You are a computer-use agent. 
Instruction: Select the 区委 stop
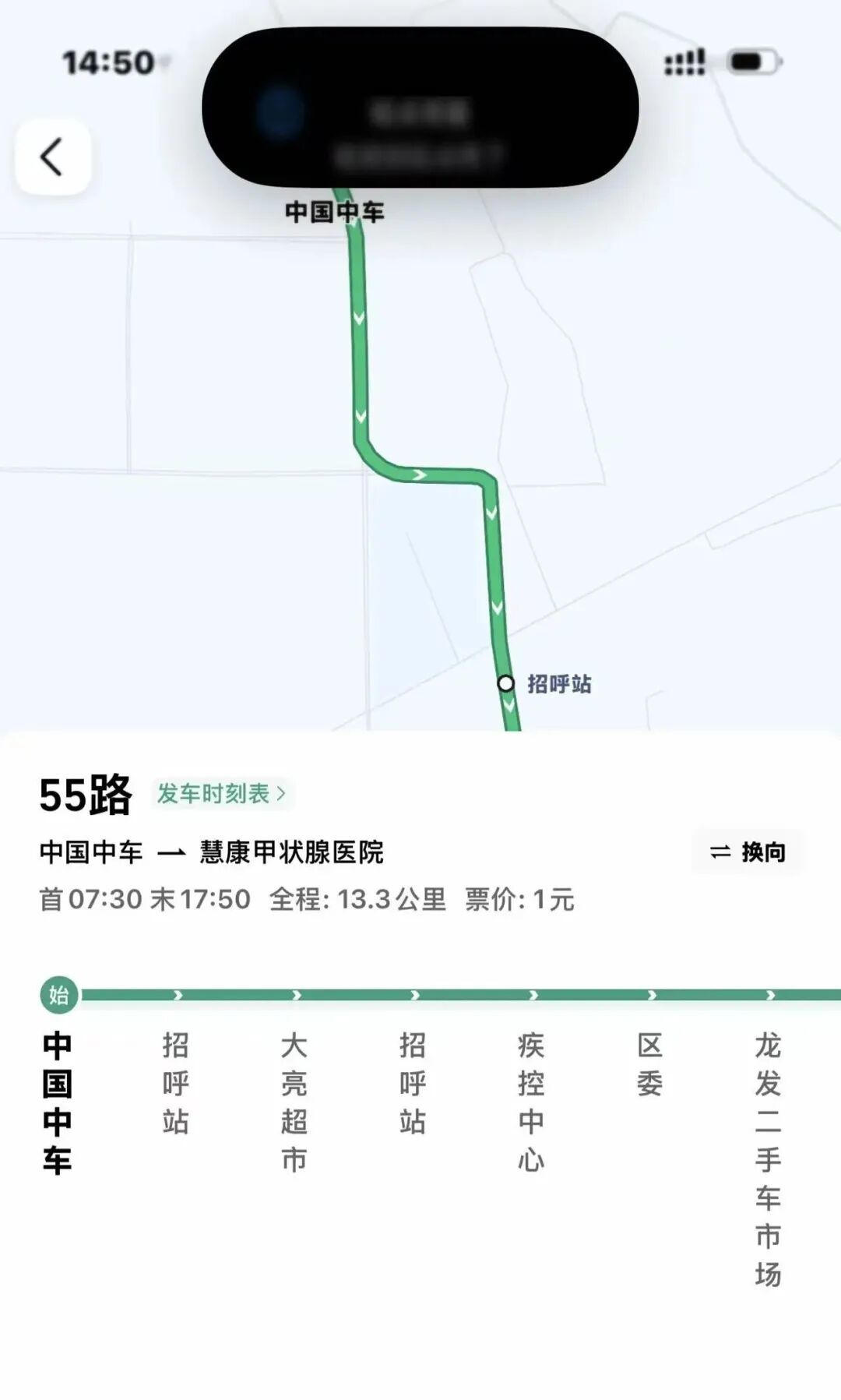pyautogui.click(x=649, y=1063)
